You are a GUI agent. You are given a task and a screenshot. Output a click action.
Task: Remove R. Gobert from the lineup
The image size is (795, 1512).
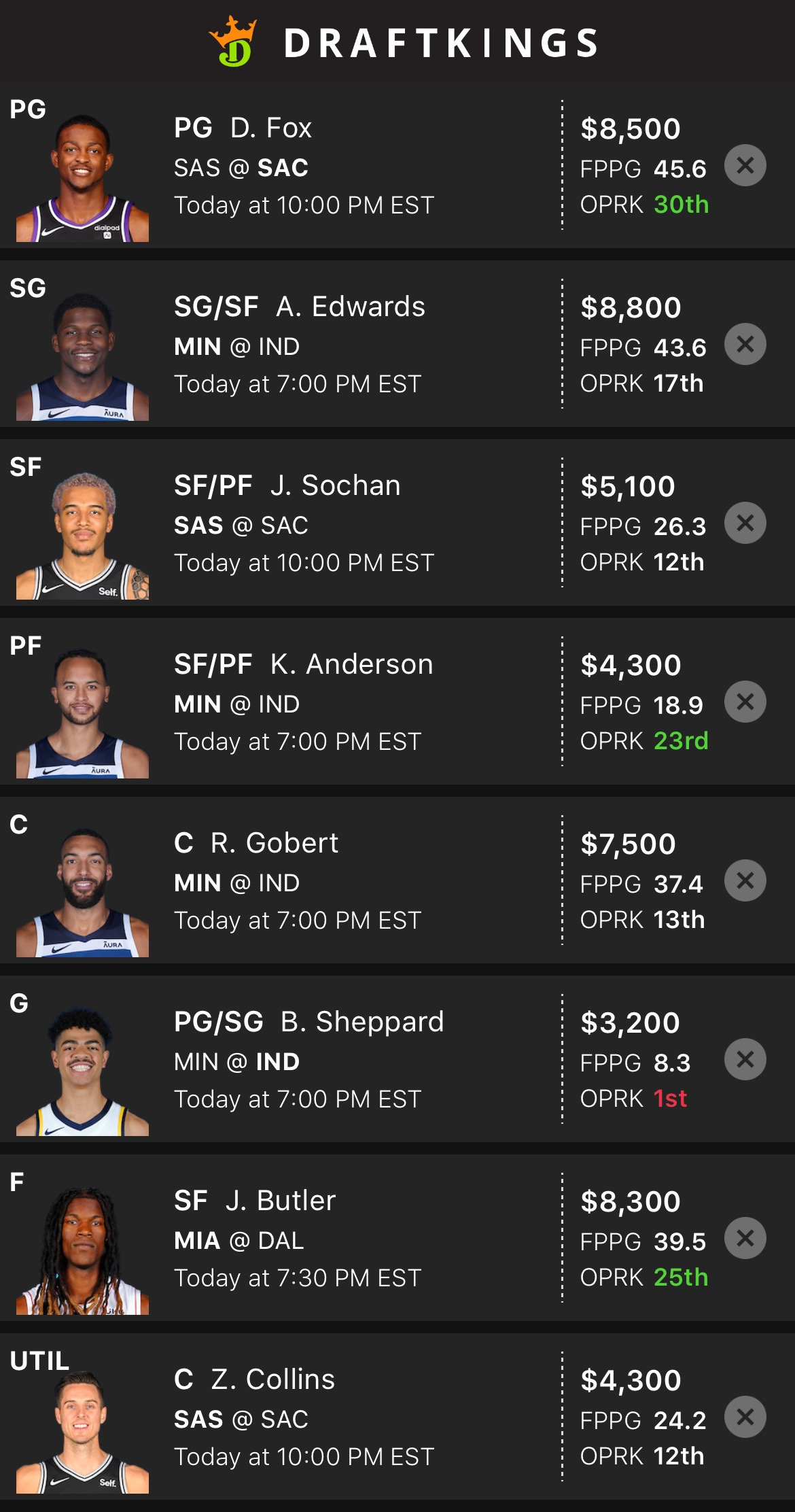click(745, 880)
